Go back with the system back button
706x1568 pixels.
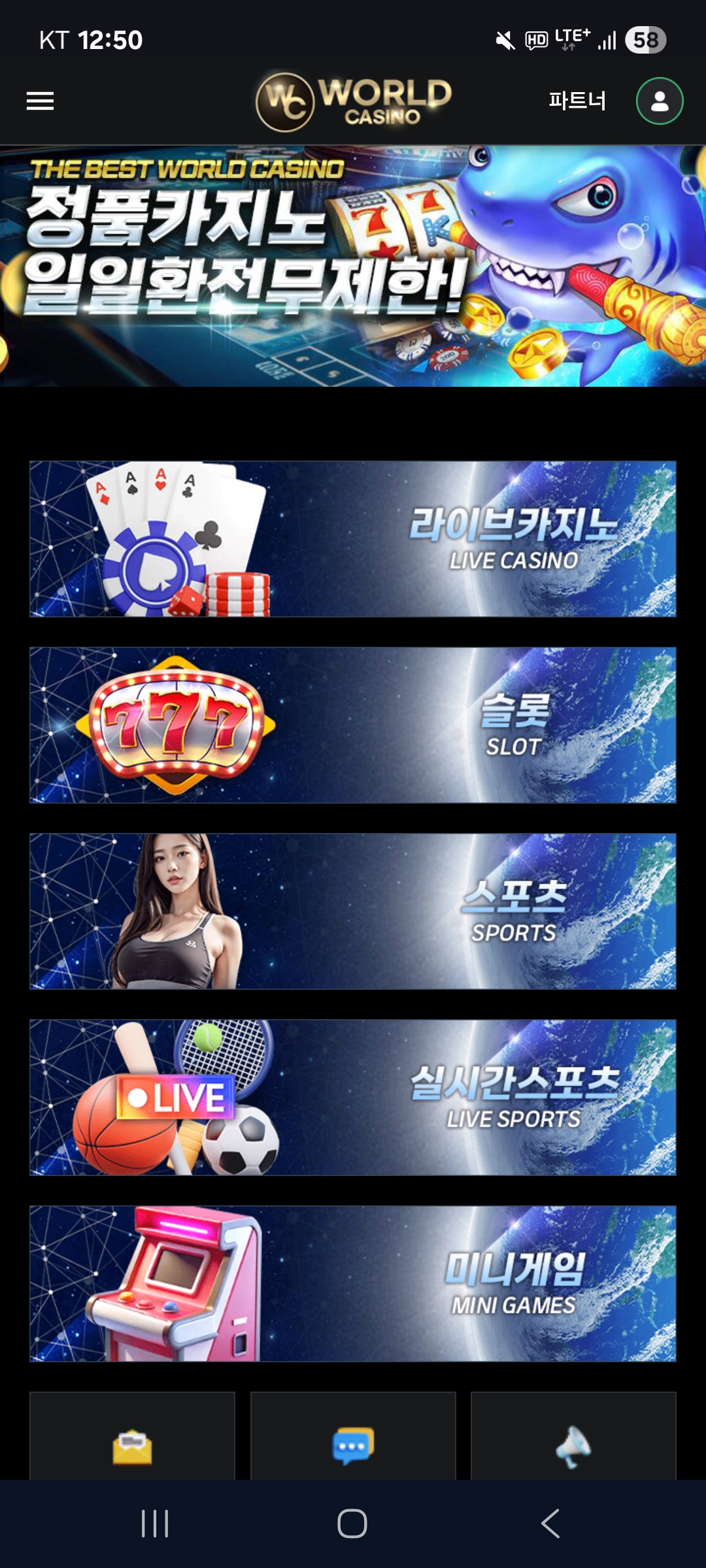point(550,1524)
